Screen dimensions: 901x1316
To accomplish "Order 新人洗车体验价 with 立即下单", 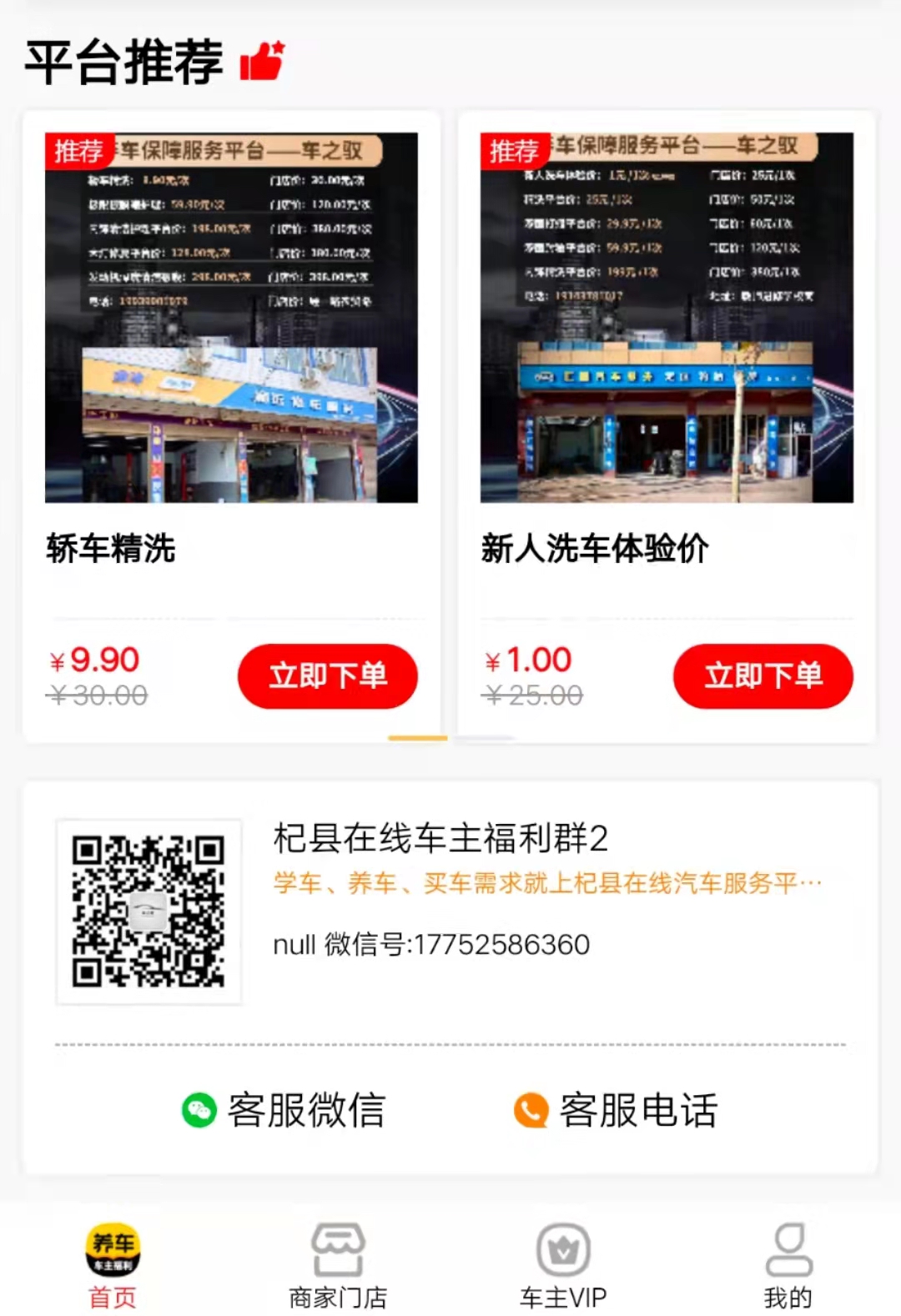I will coord(763,676).
